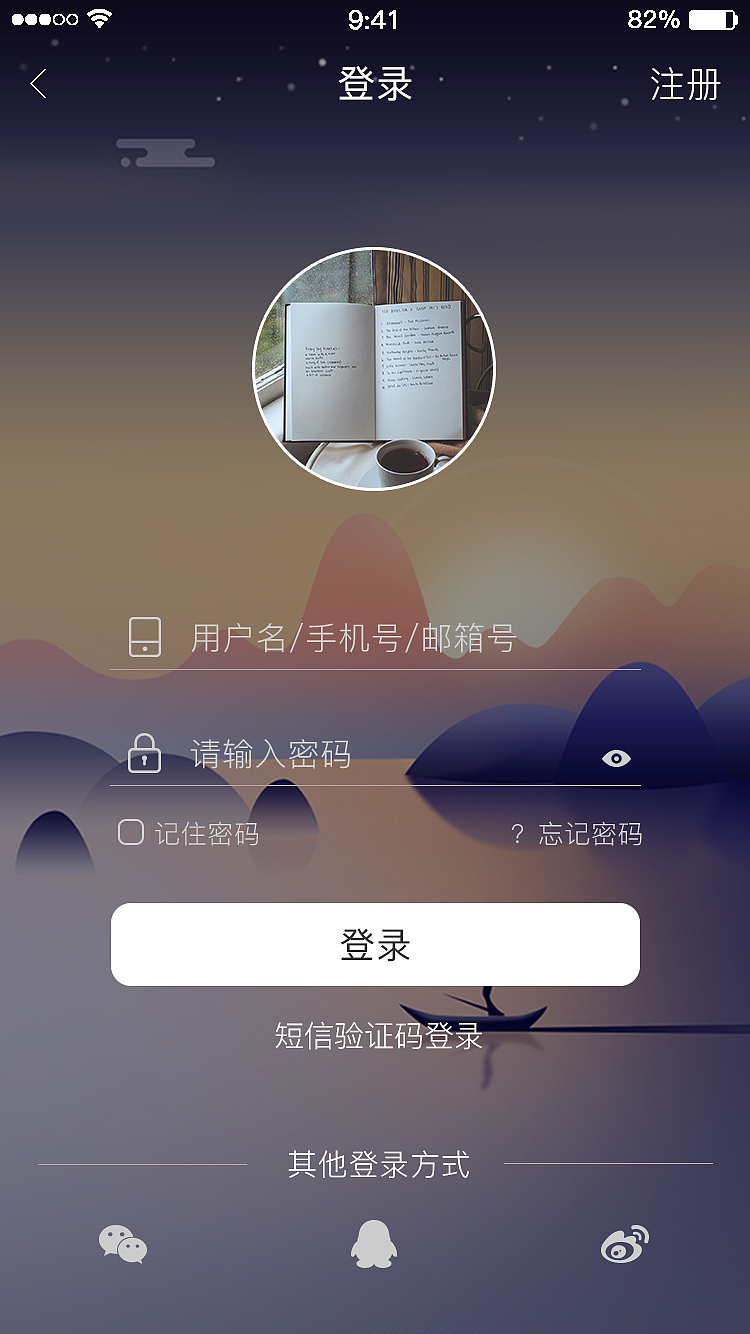Select the 登录 title in the header
Viewport: 750px width, 1334px height.
pyautogui.click(x=375, y=85)
